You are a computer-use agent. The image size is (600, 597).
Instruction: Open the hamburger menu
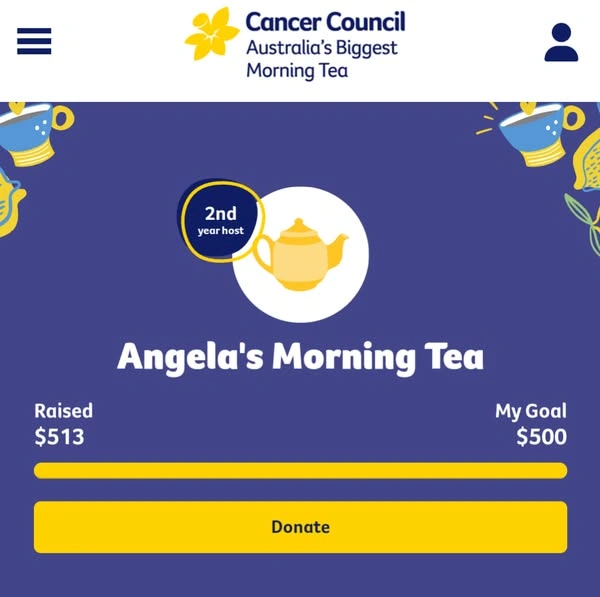pos(34,41)
